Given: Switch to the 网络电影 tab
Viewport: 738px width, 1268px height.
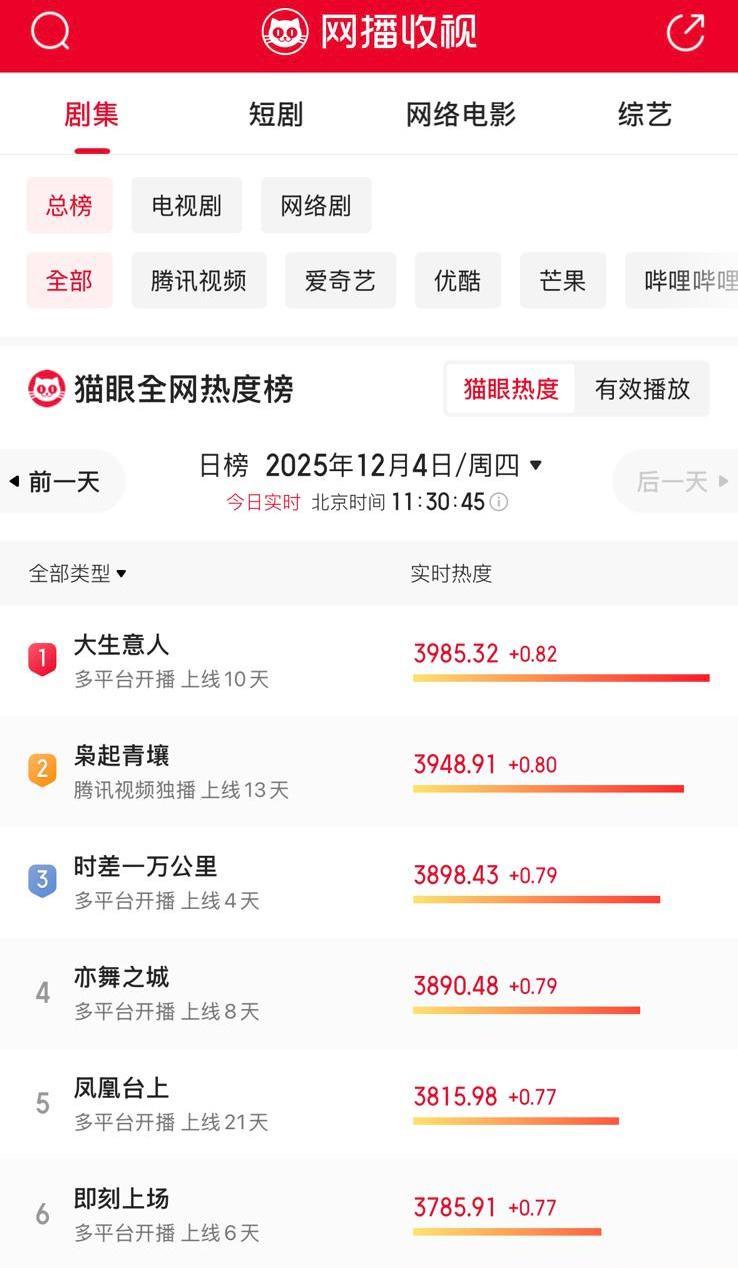Looking at the screenshot, I should coord(460,115).
